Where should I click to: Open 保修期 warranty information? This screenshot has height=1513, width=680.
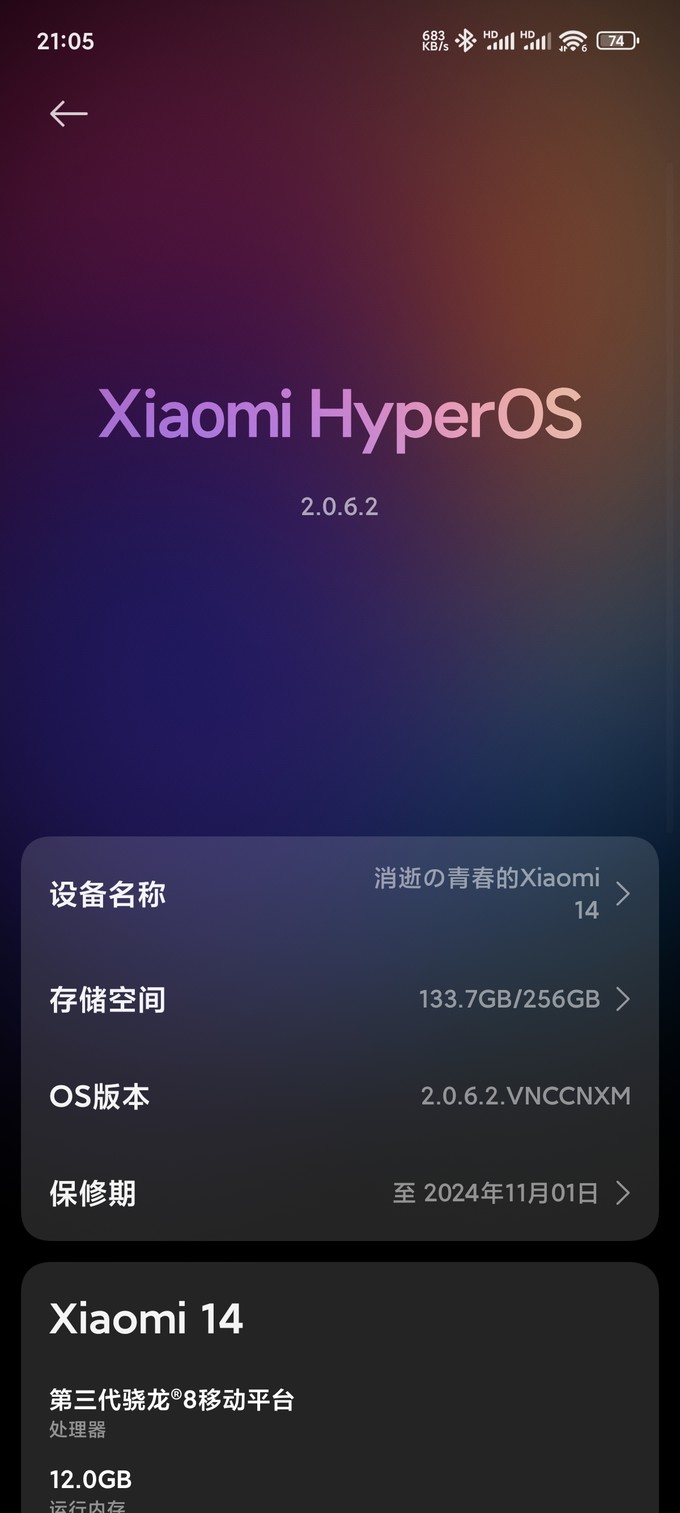340,1193
